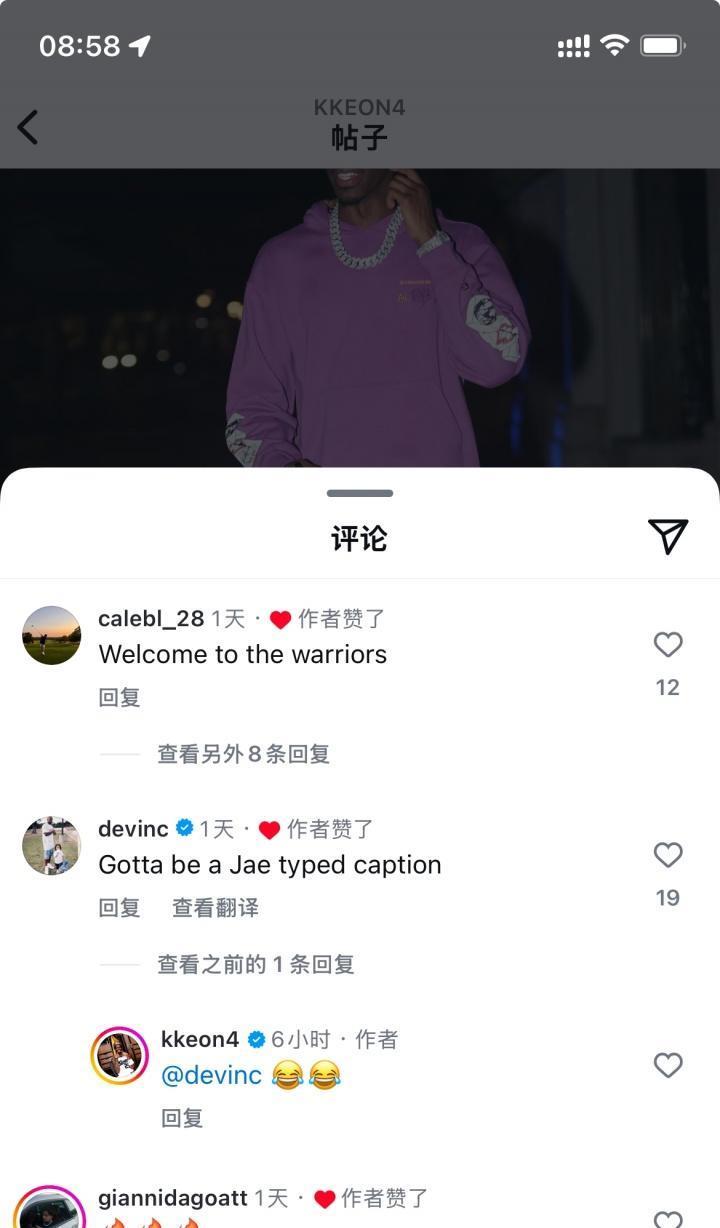Screen dimensions: 720x1228
Task: Reply to kkeon4's comment
Action: click(182, 1117)
